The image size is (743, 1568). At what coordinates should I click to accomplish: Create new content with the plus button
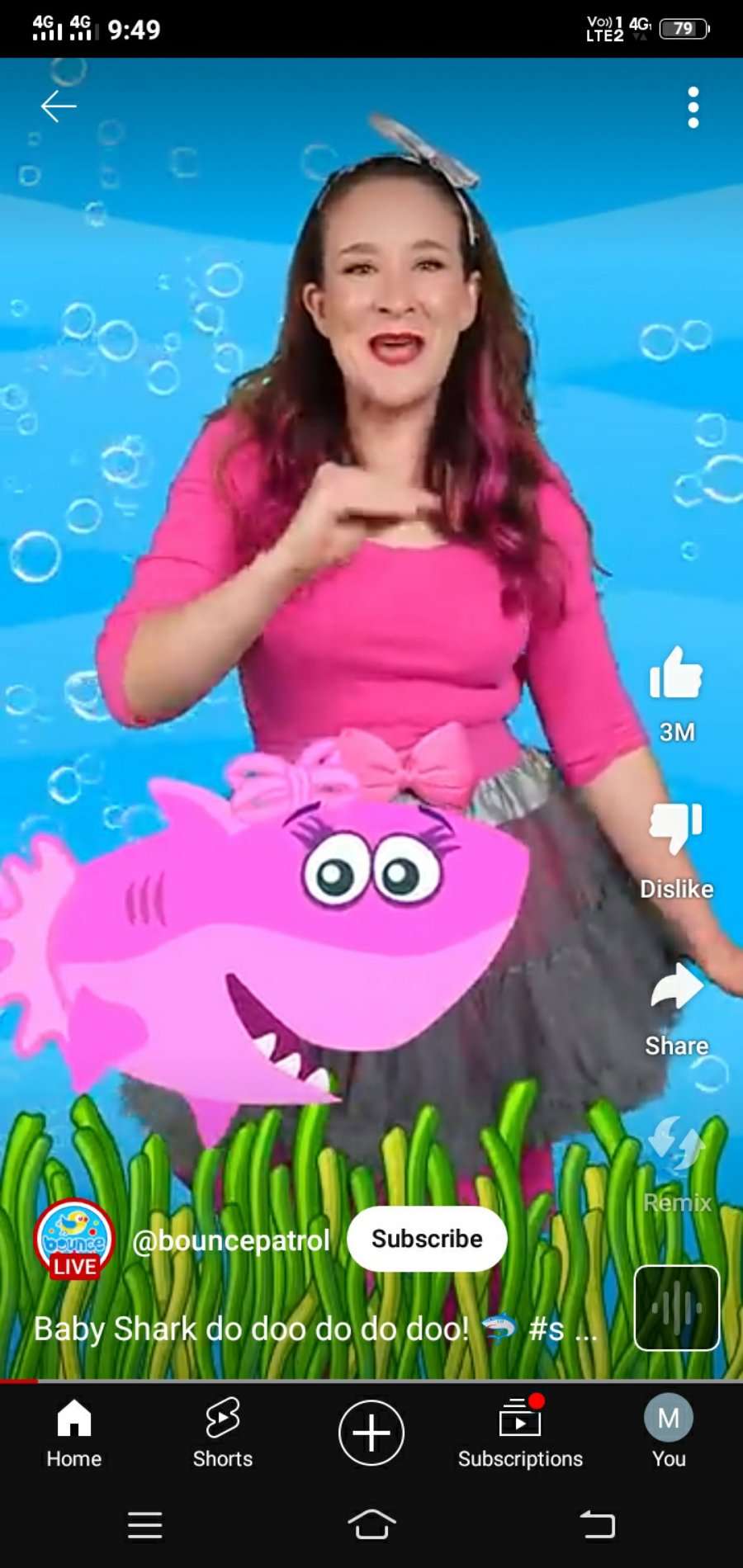371,1433
